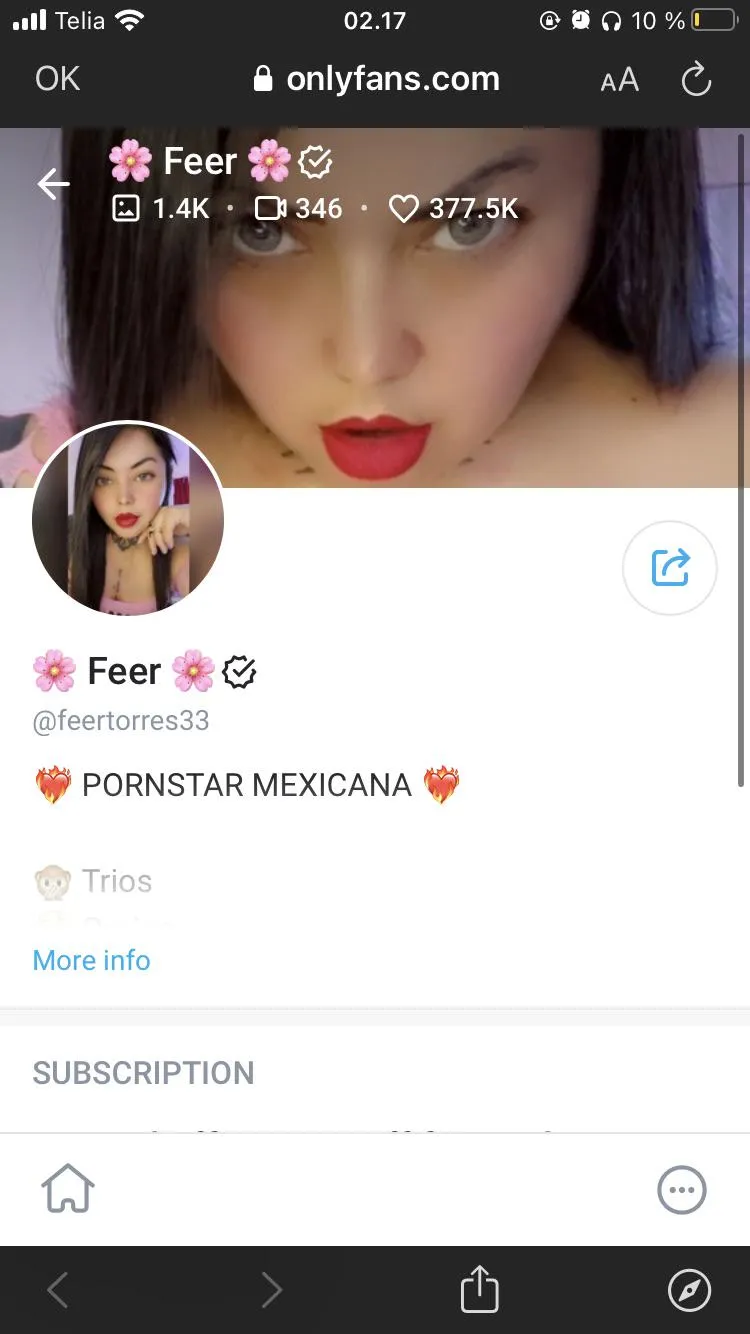750x1334 pixels.
Task: Tap the battery indicator showing 10%
Action: point(714,19)
